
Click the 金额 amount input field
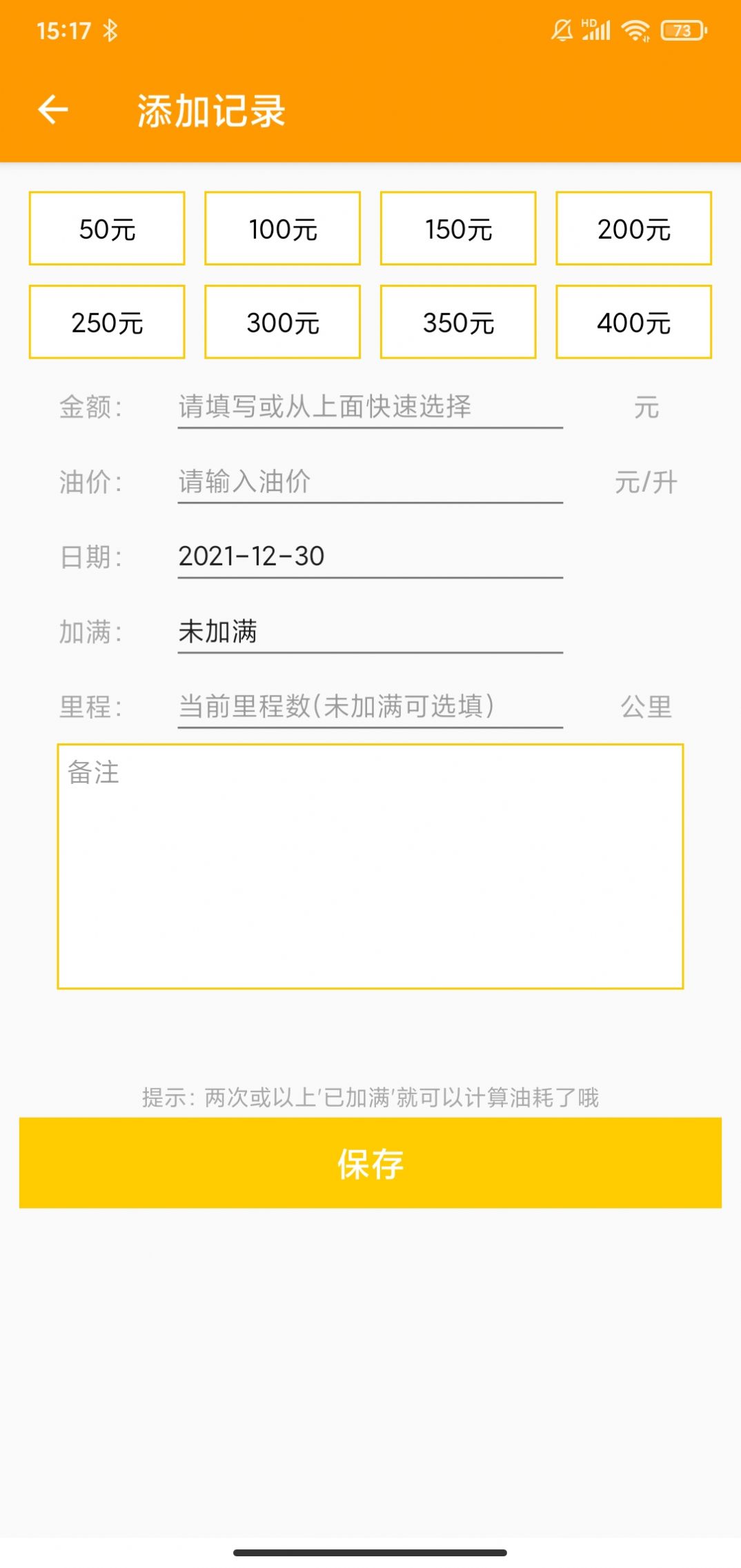tap(370, 408)
